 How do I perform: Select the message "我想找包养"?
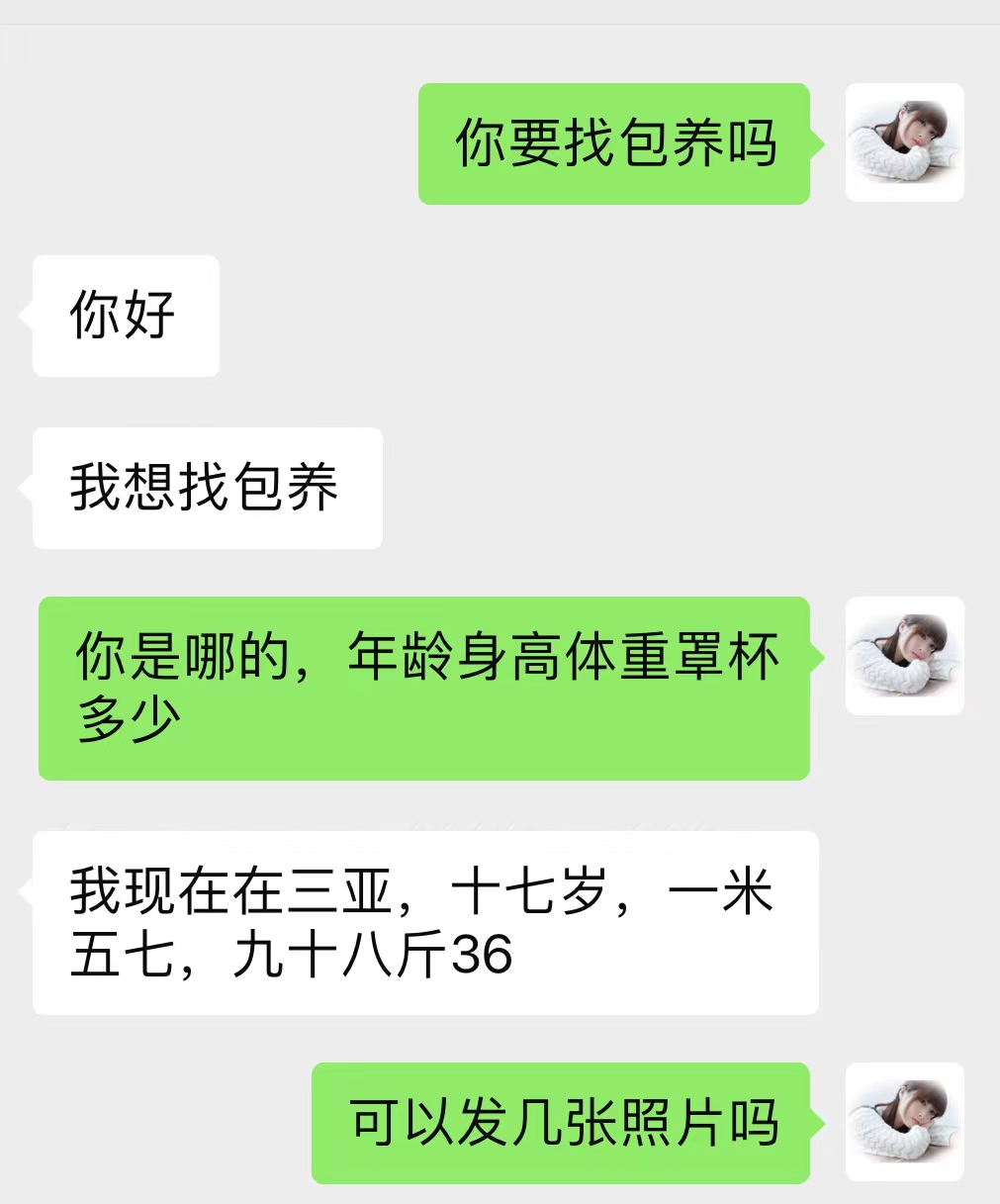point(207,487)
